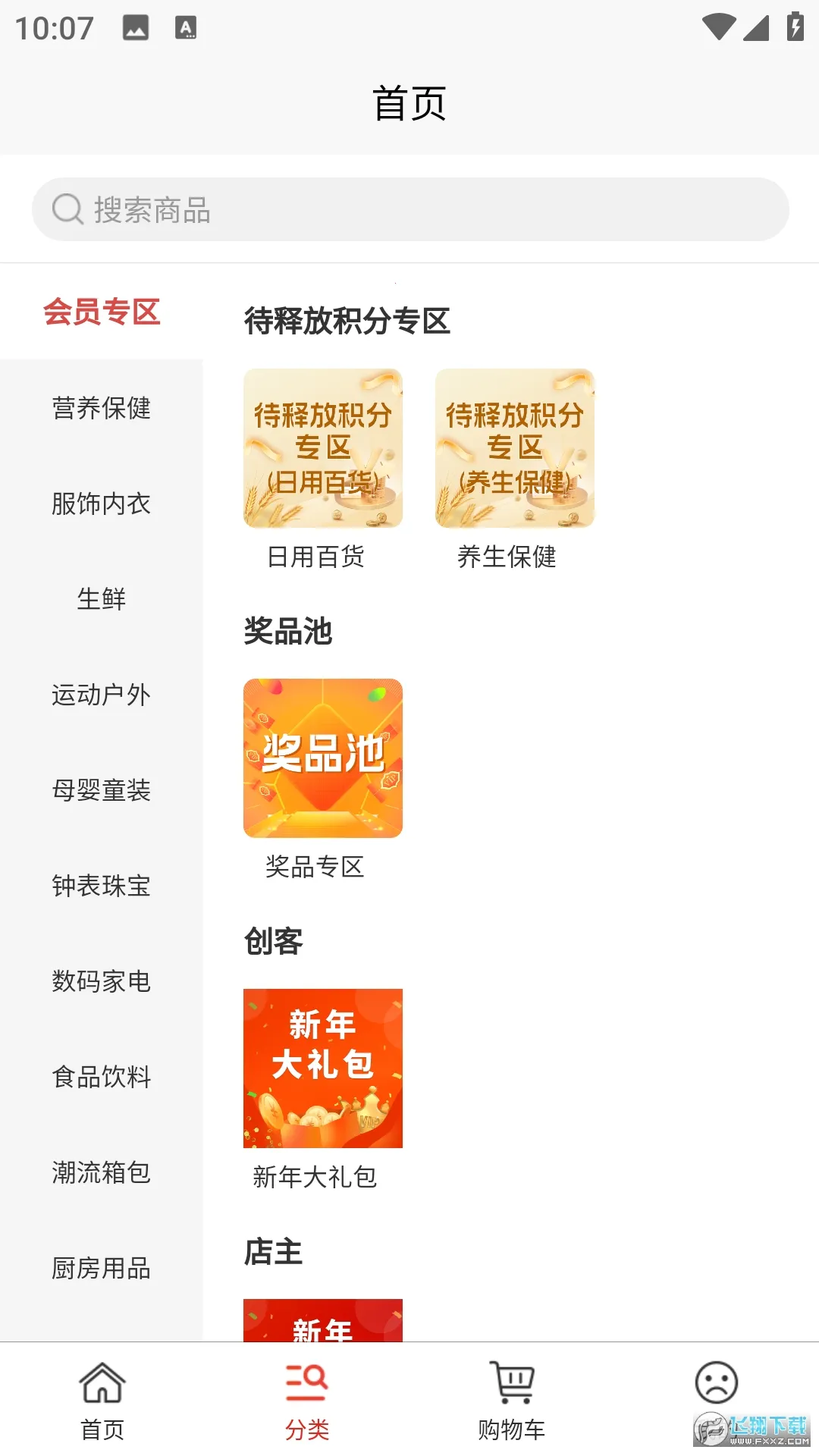Switch to the 营养保健 category
This screenshot has width=819, height=1456.
102,409
